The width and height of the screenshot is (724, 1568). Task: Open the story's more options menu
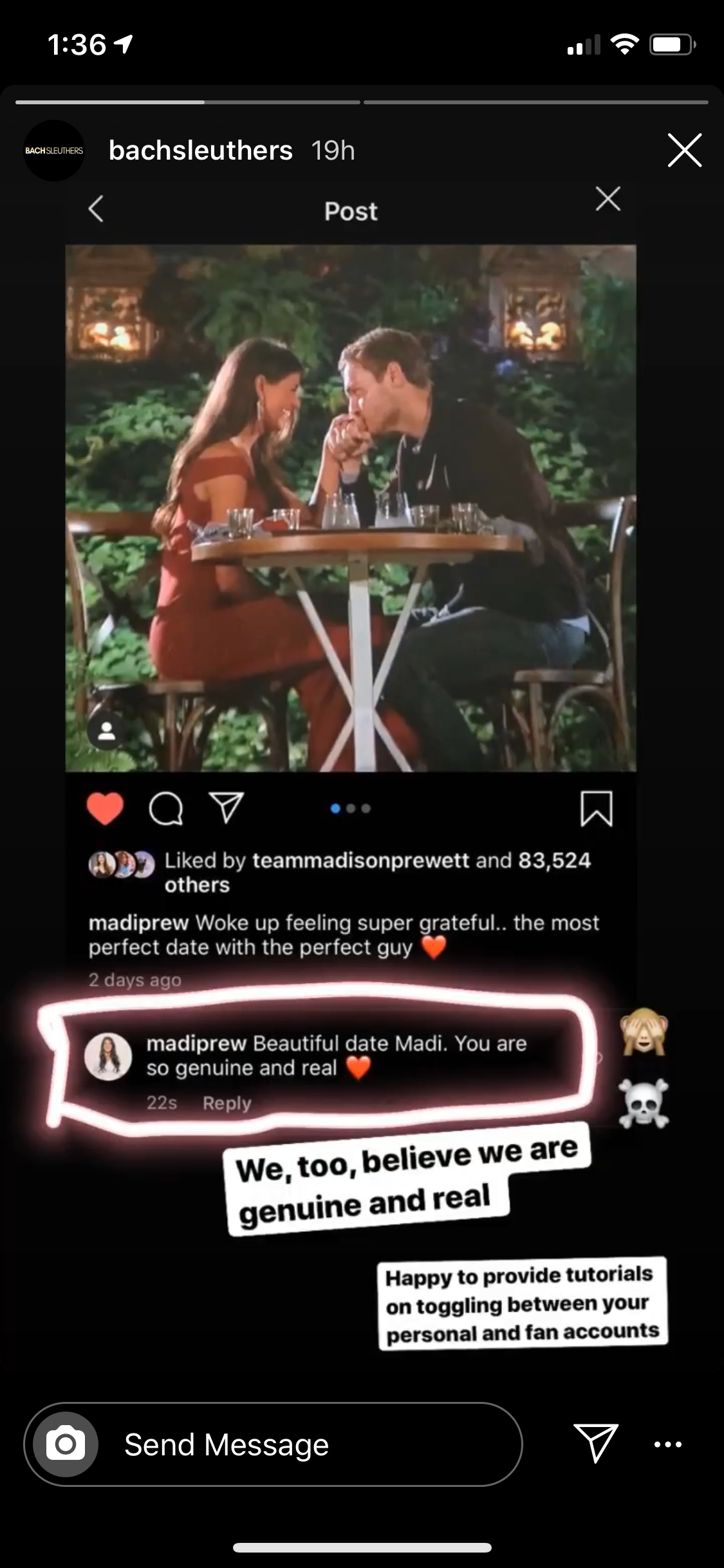667,1444
